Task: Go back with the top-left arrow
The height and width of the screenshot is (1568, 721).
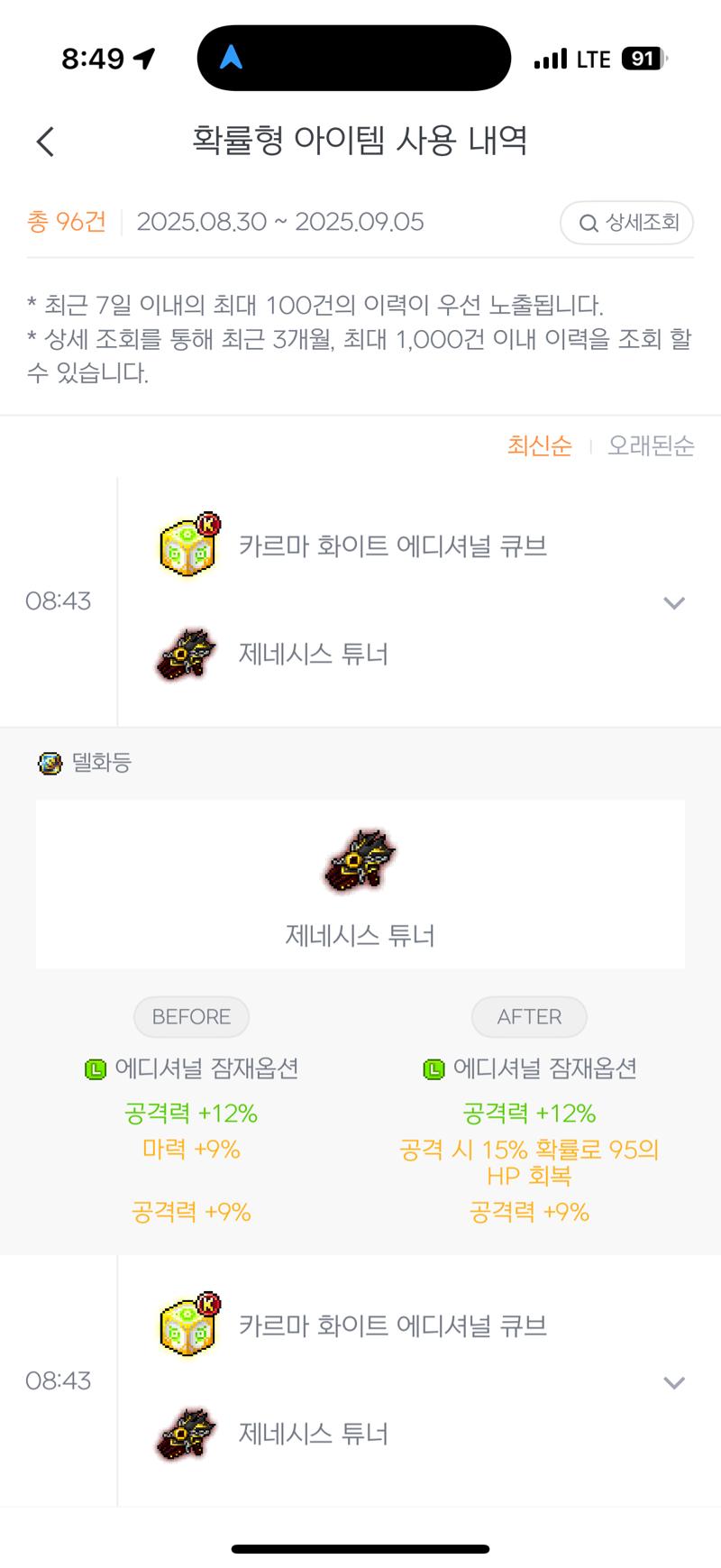Action: coord(46,142)
